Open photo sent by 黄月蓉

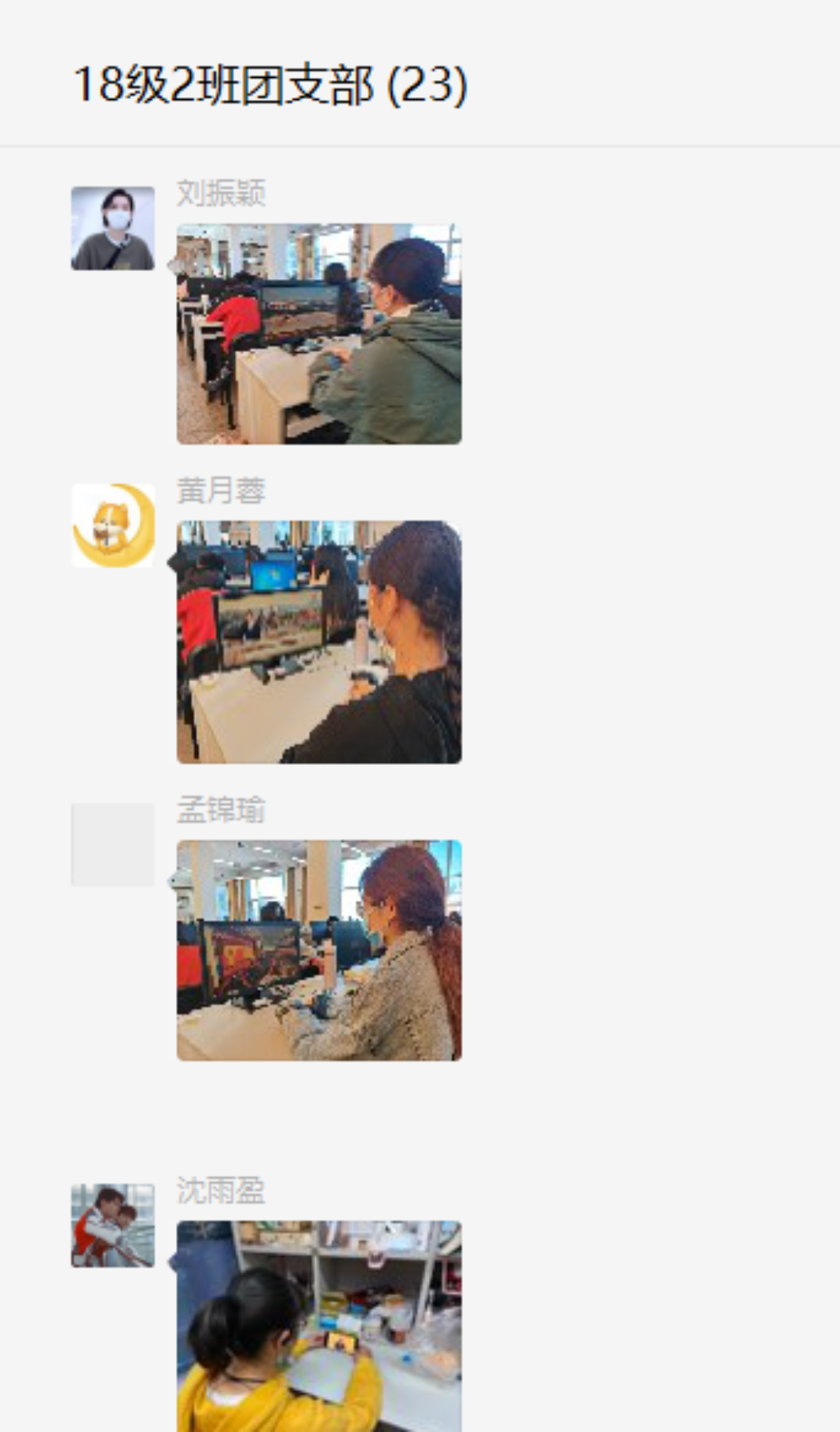coord(319,641)
